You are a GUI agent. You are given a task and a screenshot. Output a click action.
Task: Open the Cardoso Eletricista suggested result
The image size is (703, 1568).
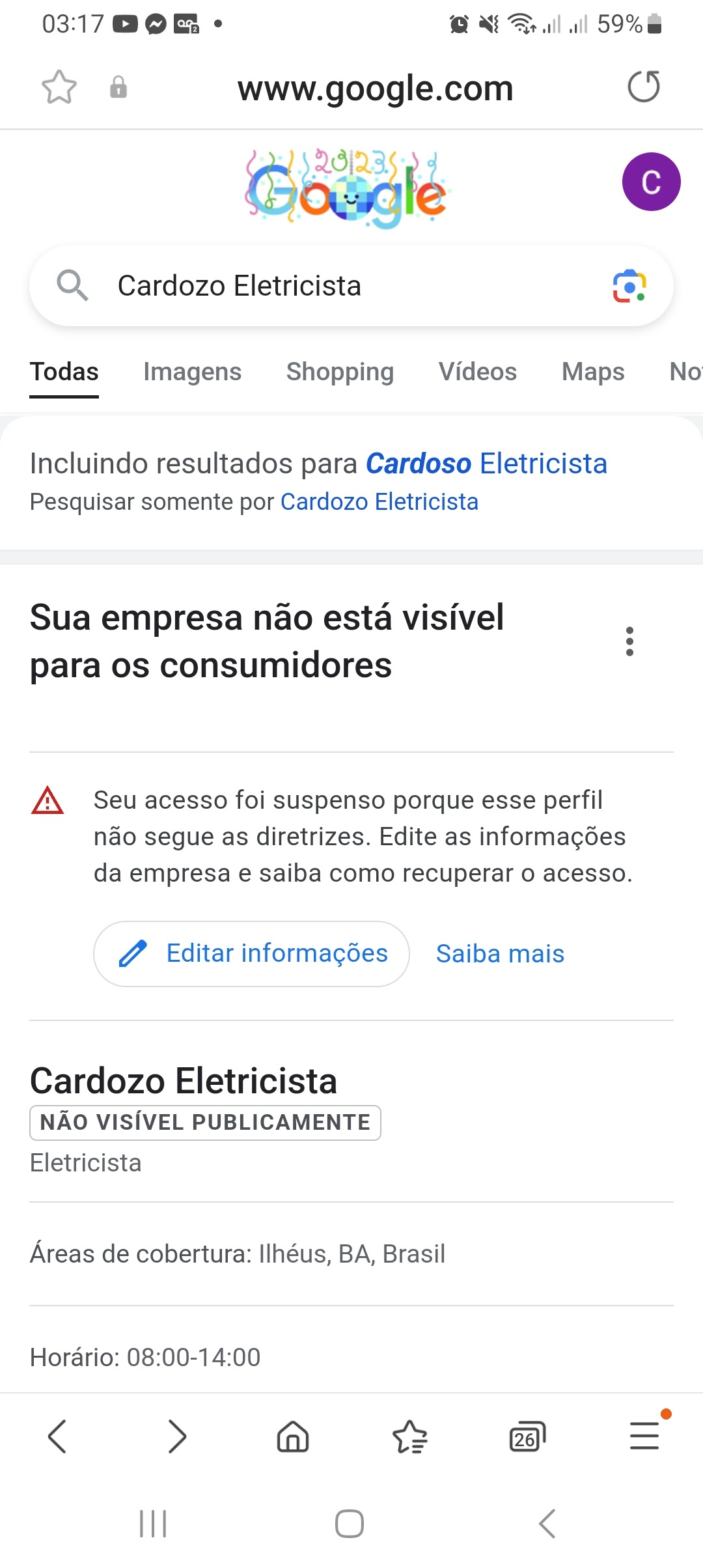coord(487,463)
